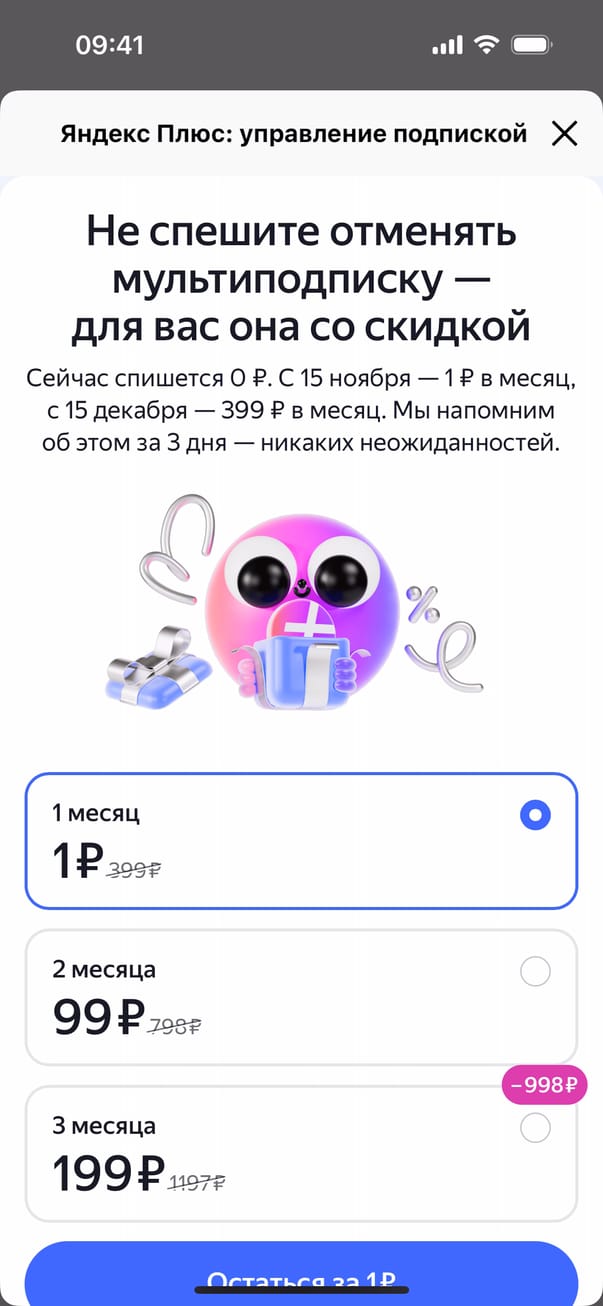Close the Яндекс Плюс subscription management sheet
This screenshot has height=1306, width=603.
tap(565, 133)
